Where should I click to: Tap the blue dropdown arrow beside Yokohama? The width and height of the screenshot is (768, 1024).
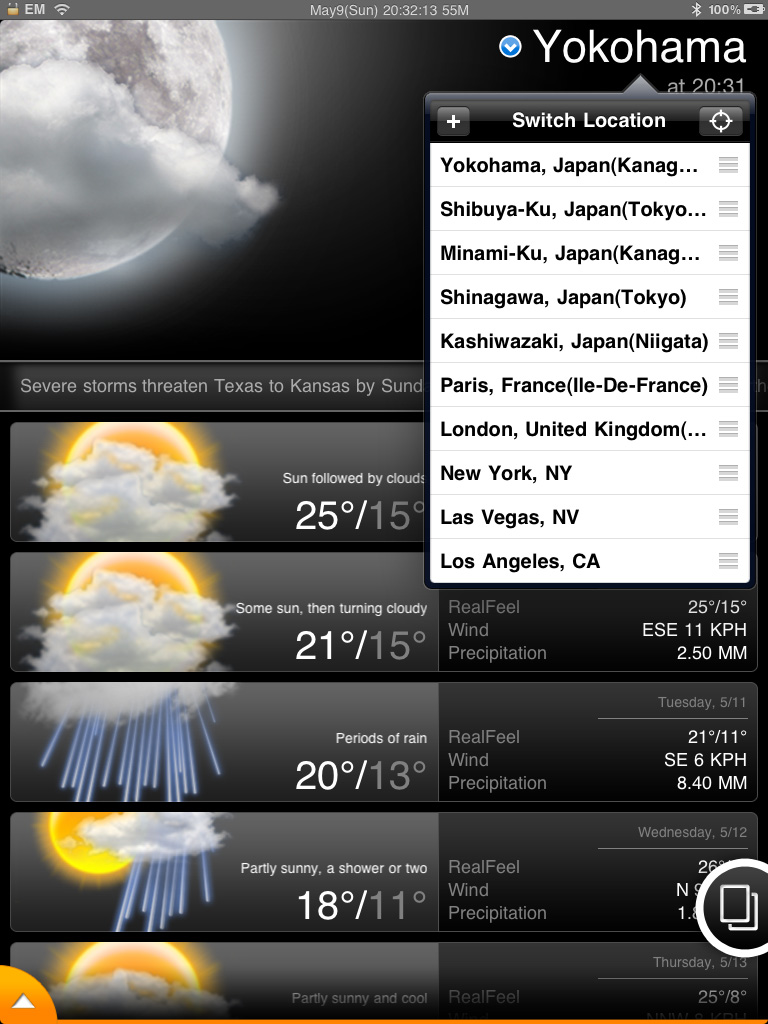pyautogui.click(x=510, y=46)
